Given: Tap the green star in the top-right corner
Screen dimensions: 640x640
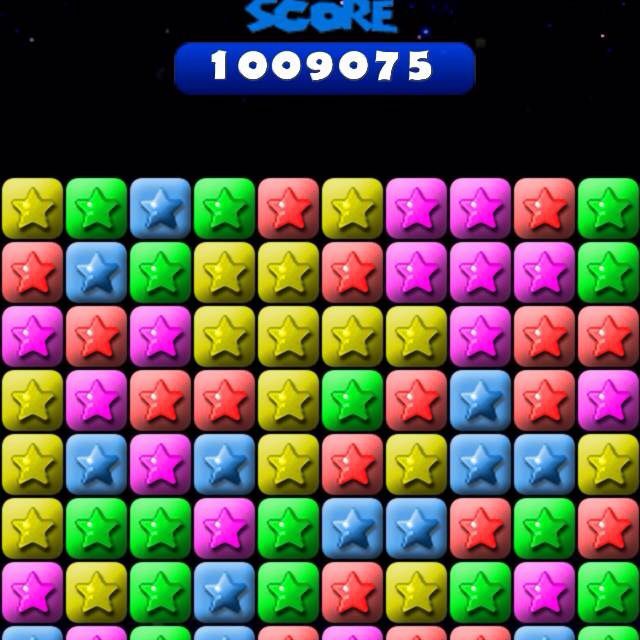Looking at the screenshot, I should (608, 208).
